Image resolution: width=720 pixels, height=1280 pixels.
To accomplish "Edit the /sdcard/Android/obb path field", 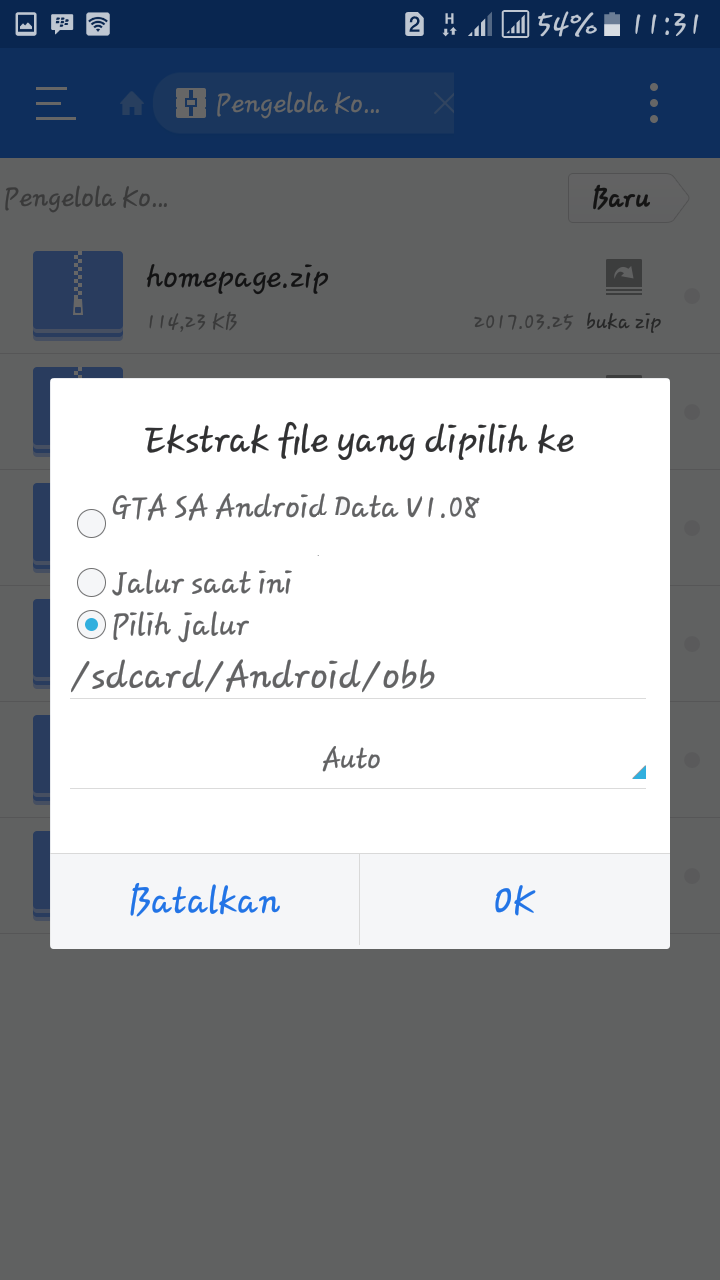I will pyautogui.click(x=357, y=677).
